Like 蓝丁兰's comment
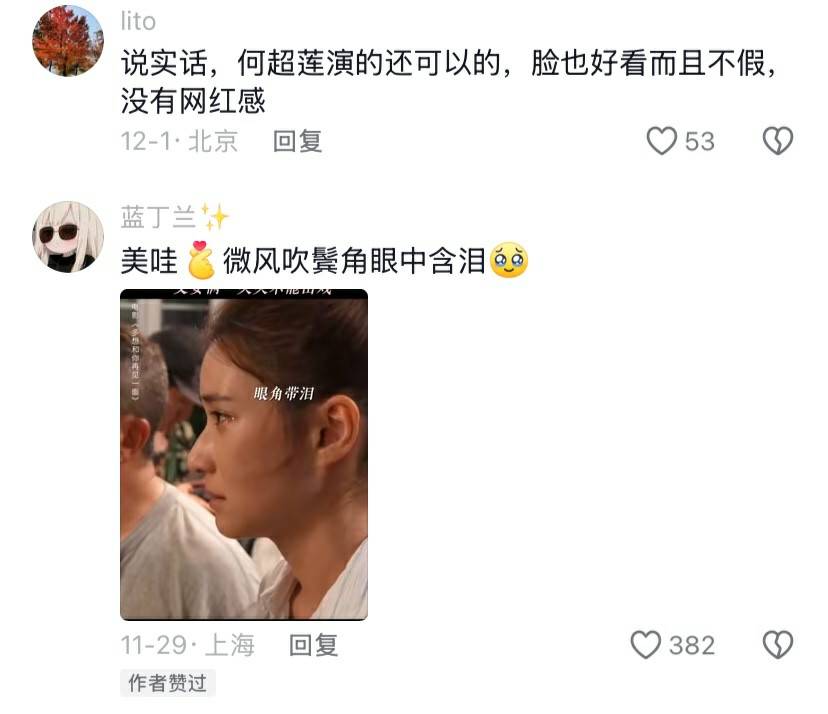The width and height of the screenshot is (828, 714). pyautogui.click(x=647, y=645)
